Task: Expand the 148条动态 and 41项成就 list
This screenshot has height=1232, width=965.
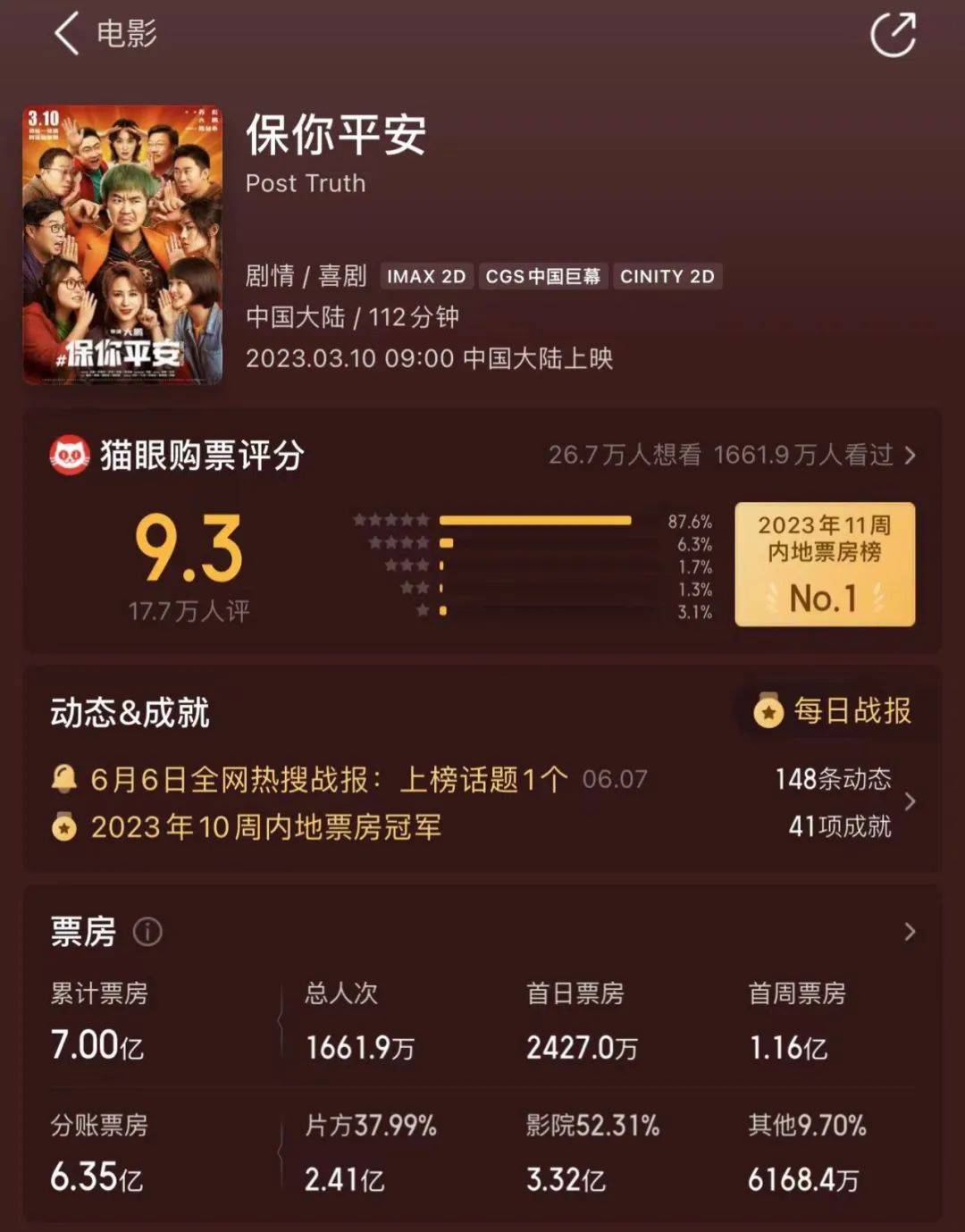Action: point(910,802)
